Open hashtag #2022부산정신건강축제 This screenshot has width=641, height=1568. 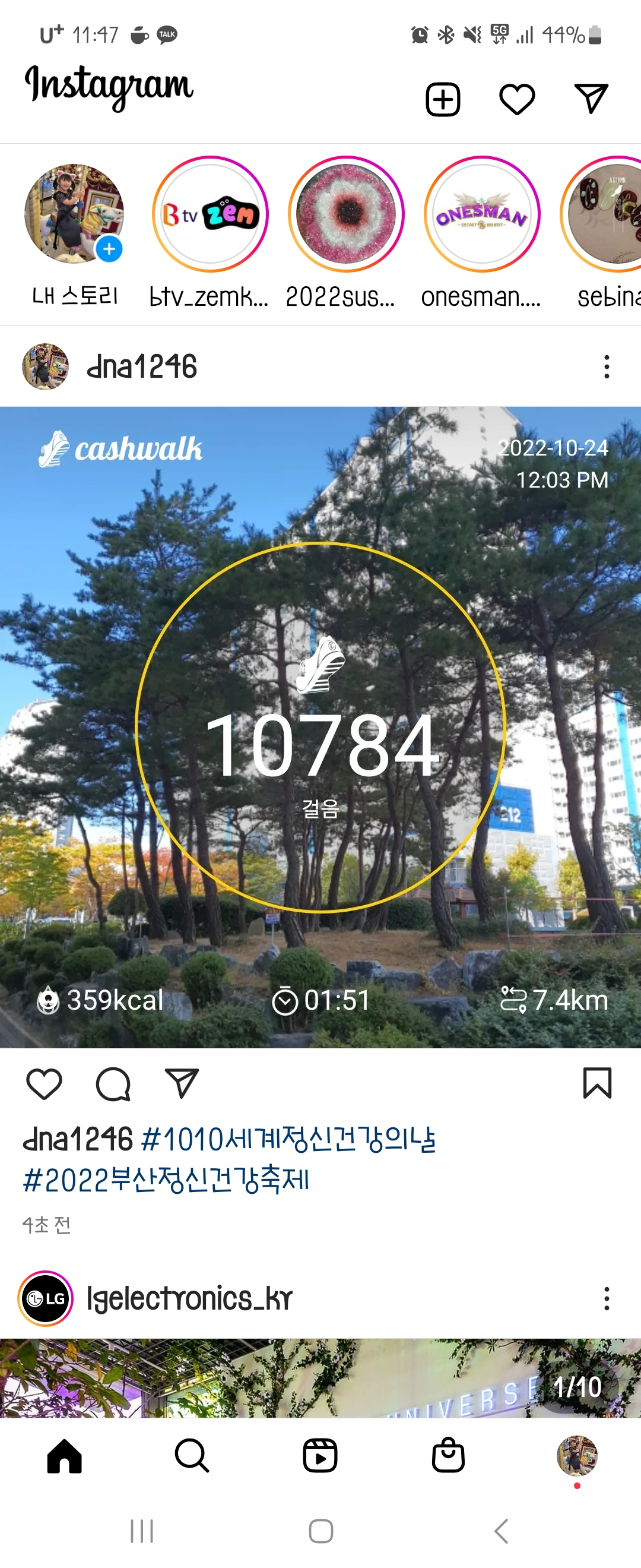166,1180
